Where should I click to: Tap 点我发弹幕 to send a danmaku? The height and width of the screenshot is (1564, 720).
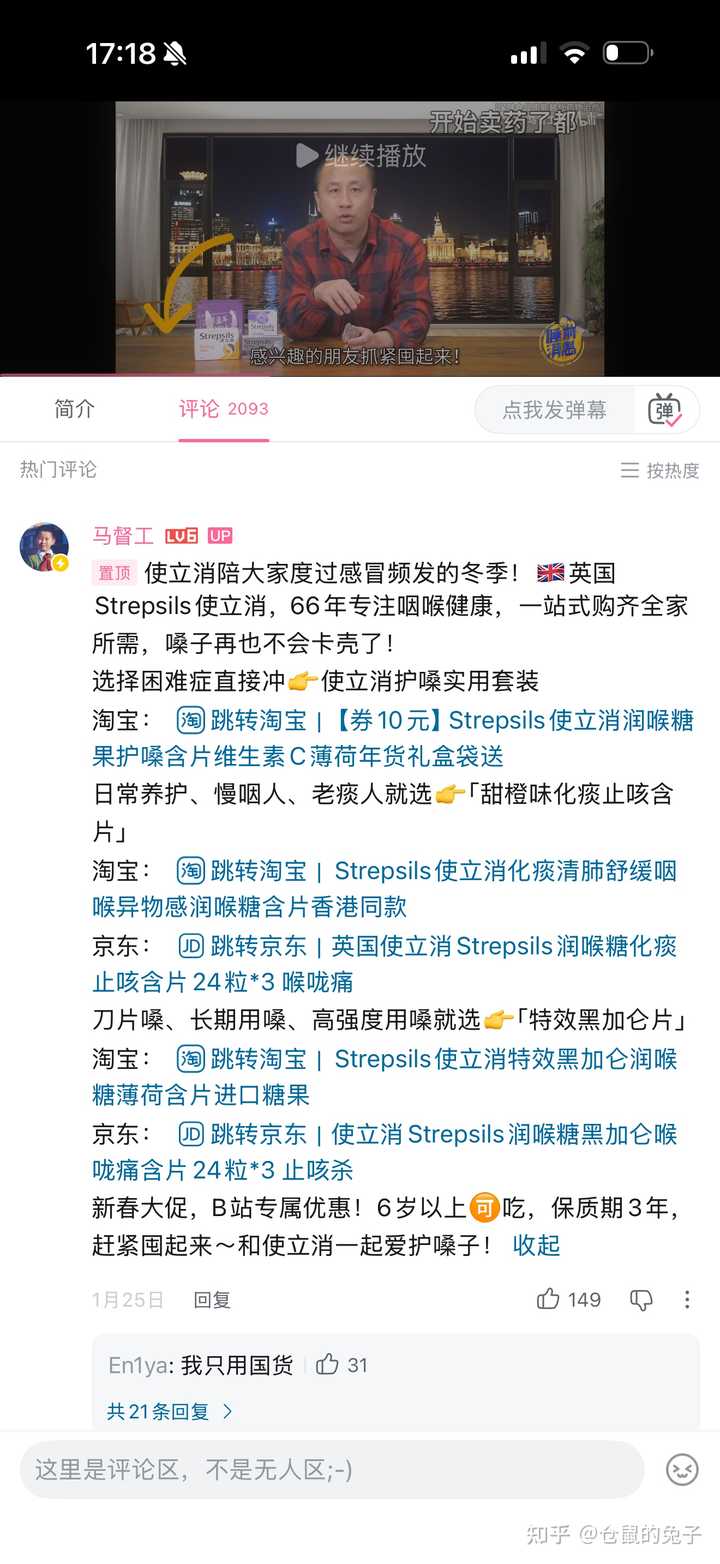(553, 410)
